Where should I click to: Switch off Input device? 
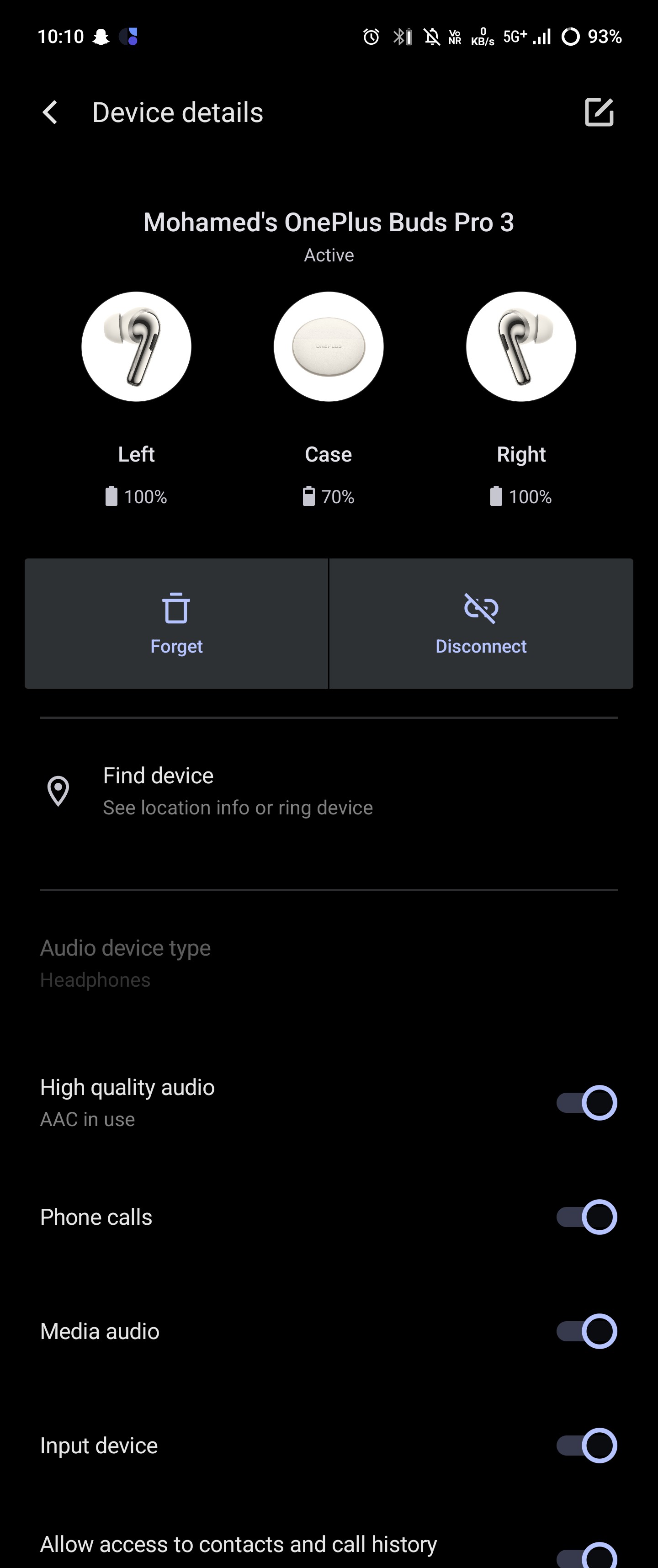pos(587,1445)
